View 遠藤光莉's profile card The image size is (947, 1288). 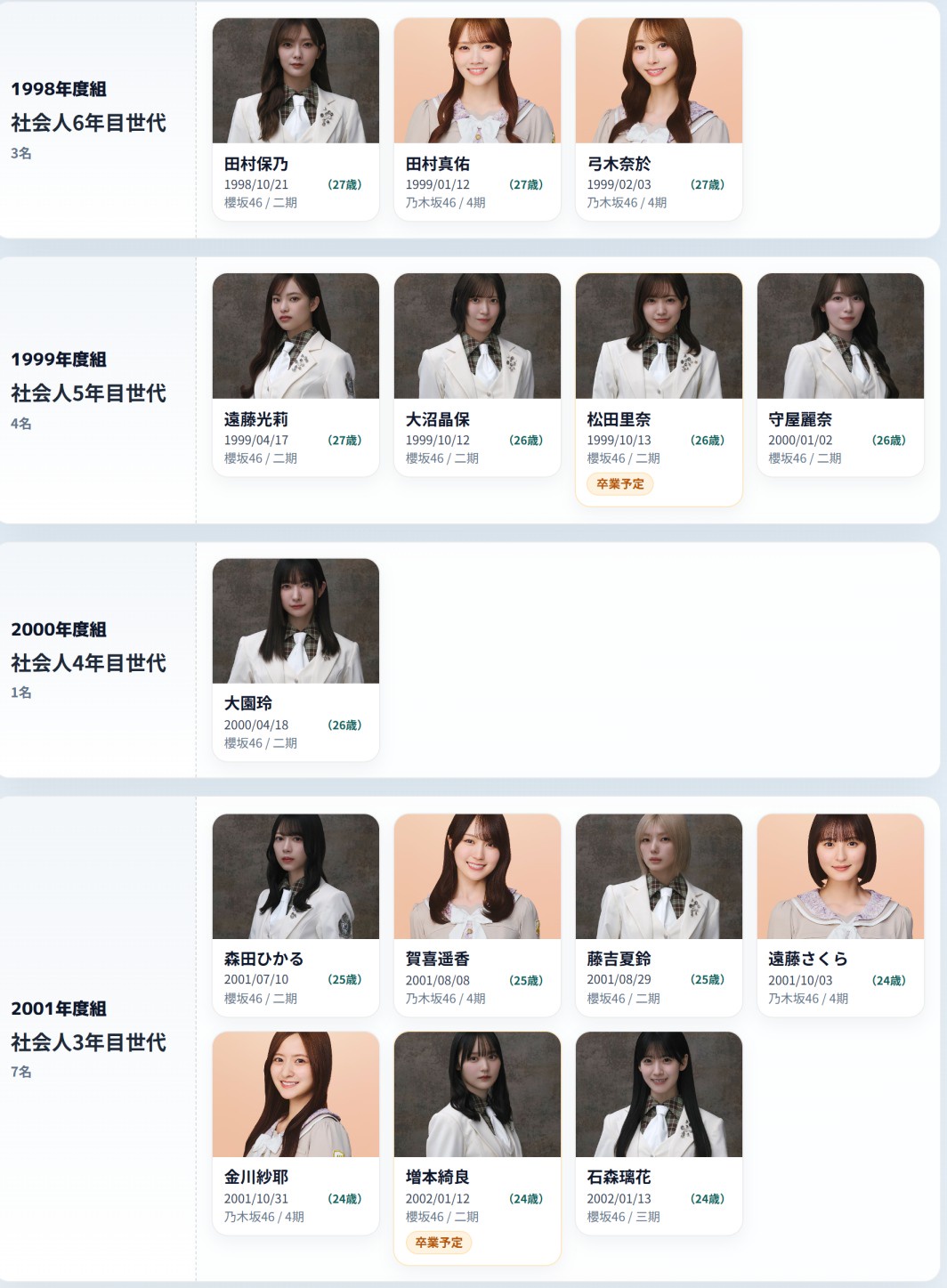[x=295, y=375]
